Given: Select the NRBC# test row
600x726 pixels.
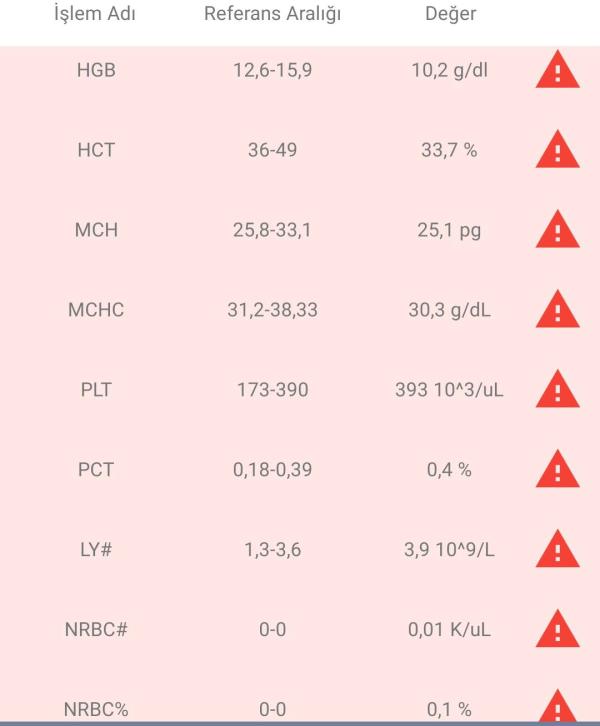Looking at the screenshot, I should coord(300,630).
